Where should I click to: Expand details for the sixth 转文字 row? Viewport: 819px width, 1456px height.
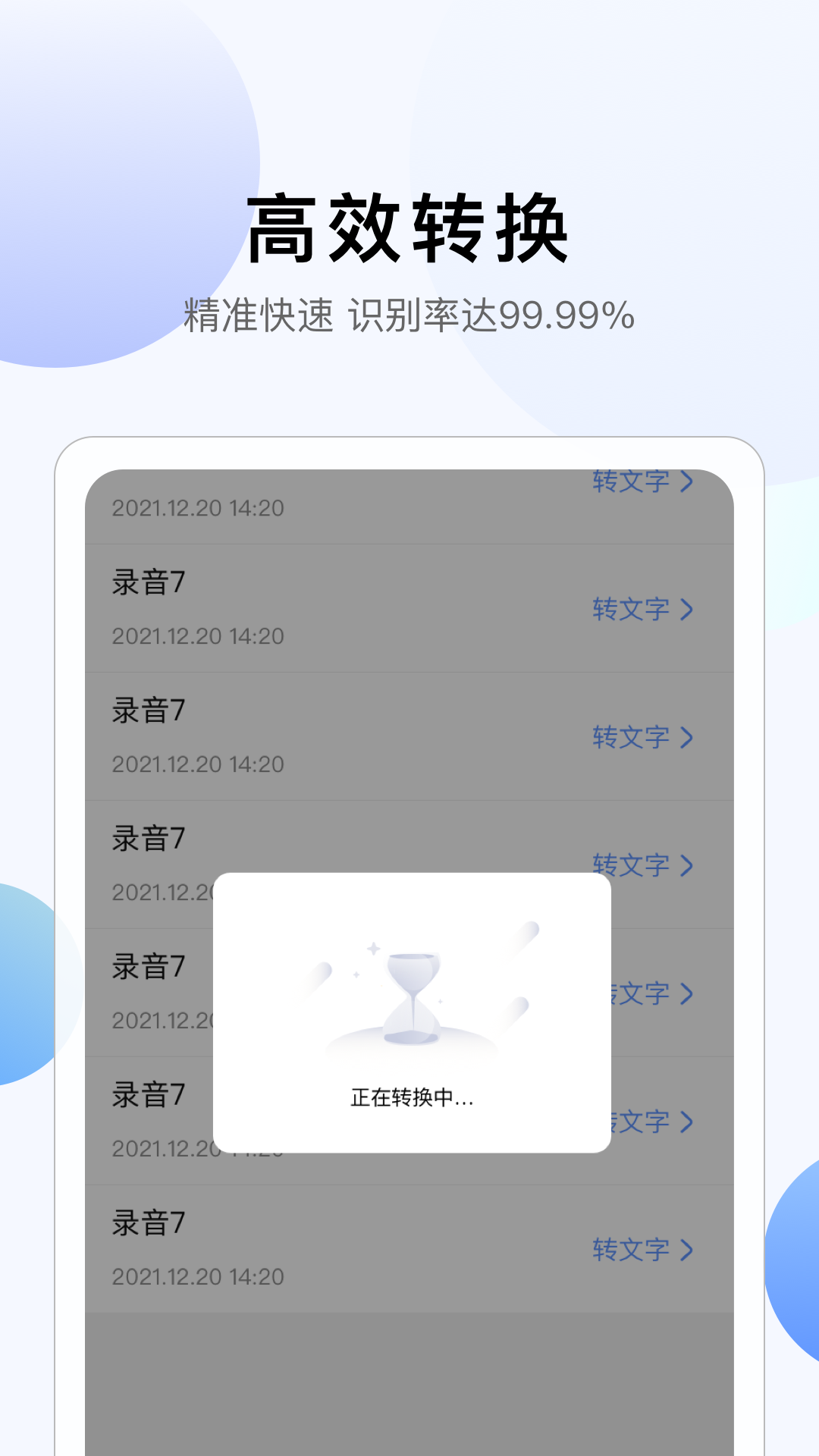point(687,1122)
